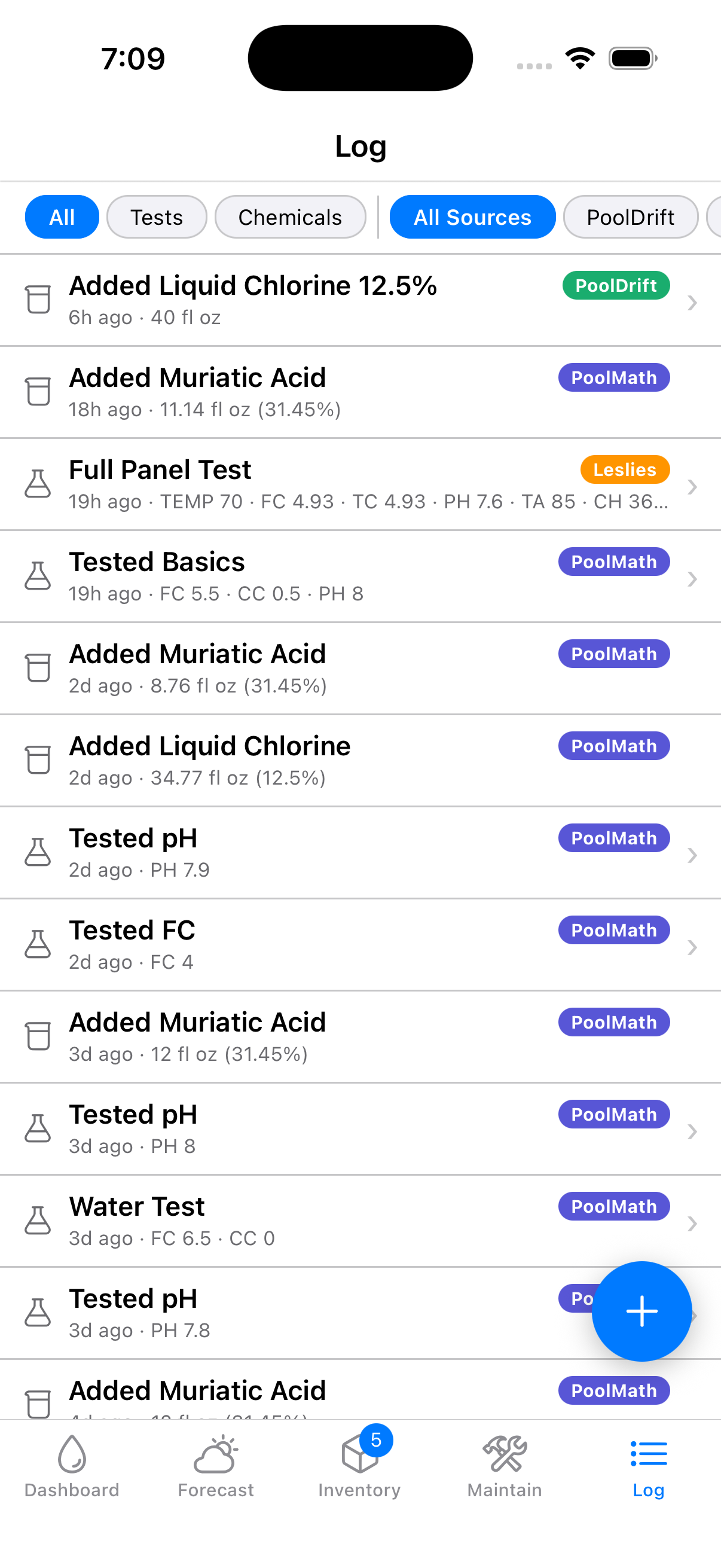This screenshot has height=1568, width=721.
Task: Tap the PoolMath badge on Added Muriatic Acid
Action: point(613,377)
